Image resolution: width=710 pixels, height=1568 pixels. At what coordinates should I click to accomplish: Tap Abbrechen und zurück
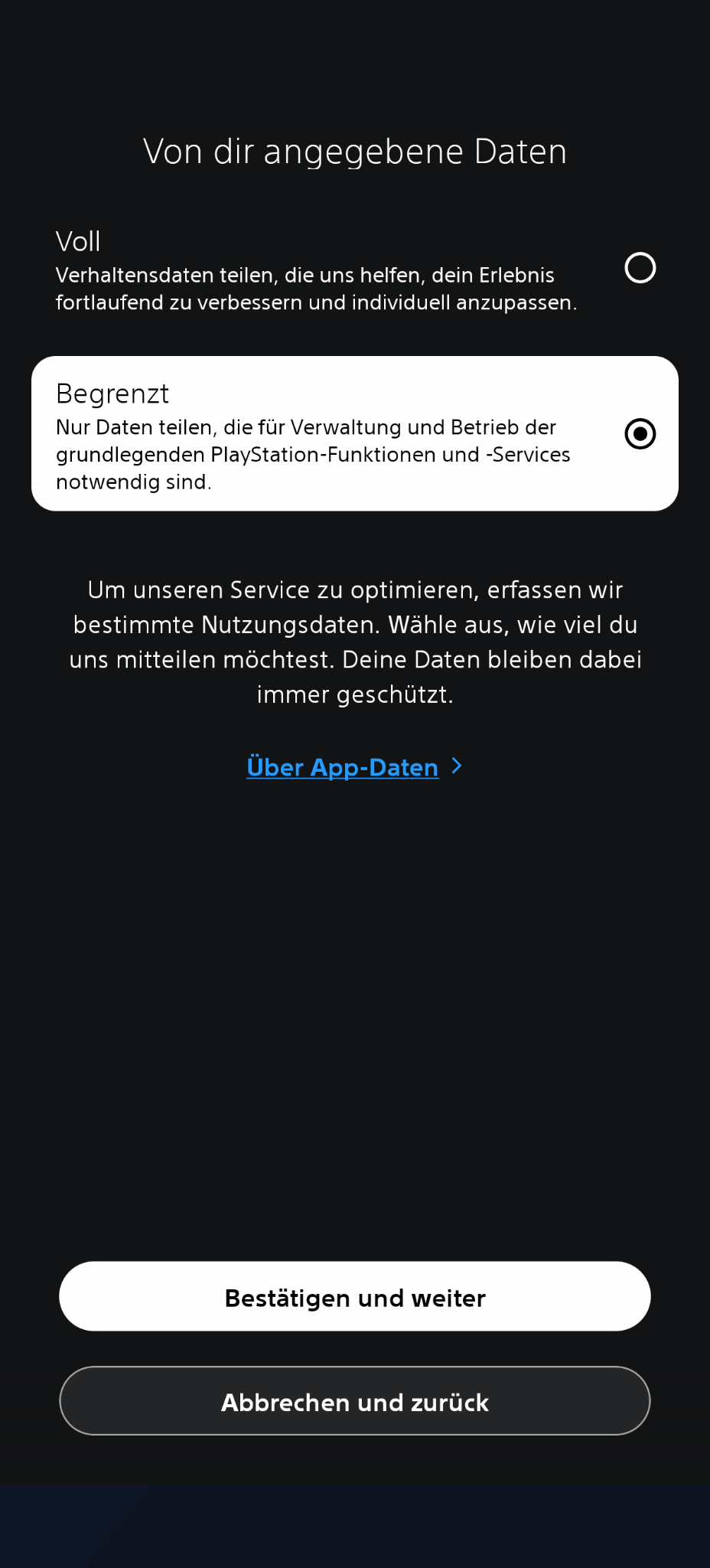point(355,1402)
